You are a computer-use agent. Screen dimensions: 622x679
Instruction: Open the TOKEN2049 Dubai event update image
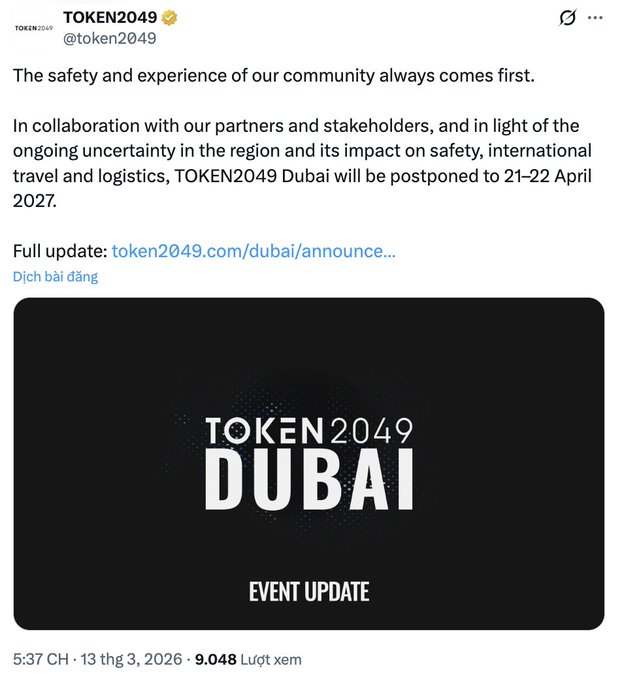pyautogui.click(x=309, y=463)
